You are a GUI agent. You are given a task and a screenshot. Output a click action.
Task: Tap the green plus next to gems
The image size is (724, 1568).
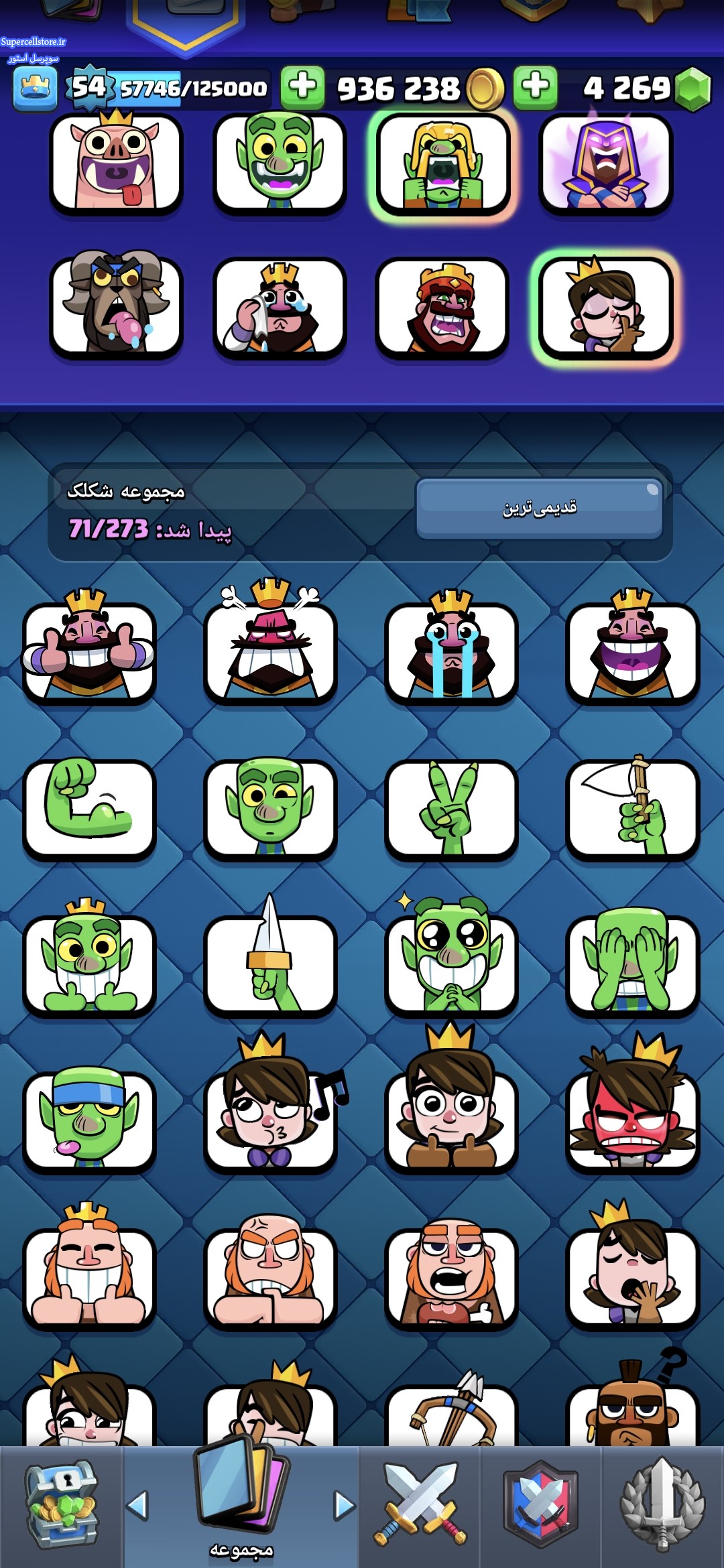535,87
